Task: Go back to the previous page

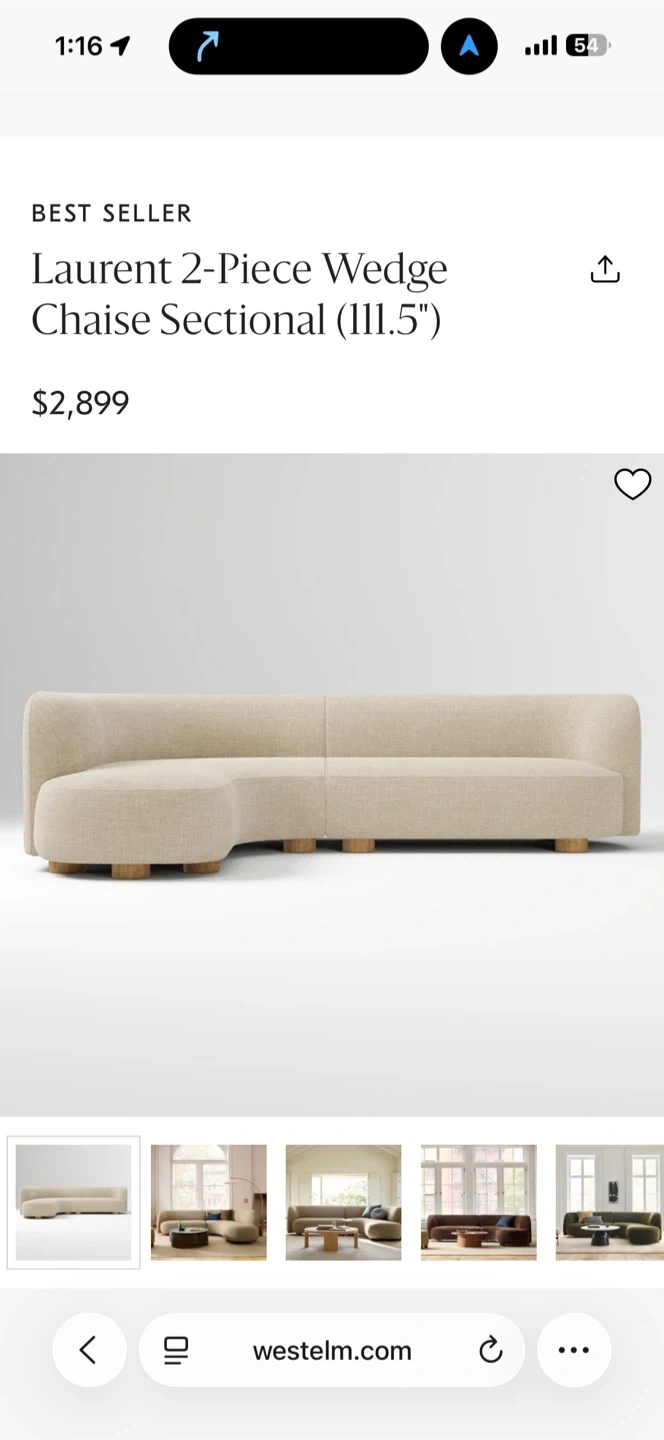Action: click(x=89, y=1350)
